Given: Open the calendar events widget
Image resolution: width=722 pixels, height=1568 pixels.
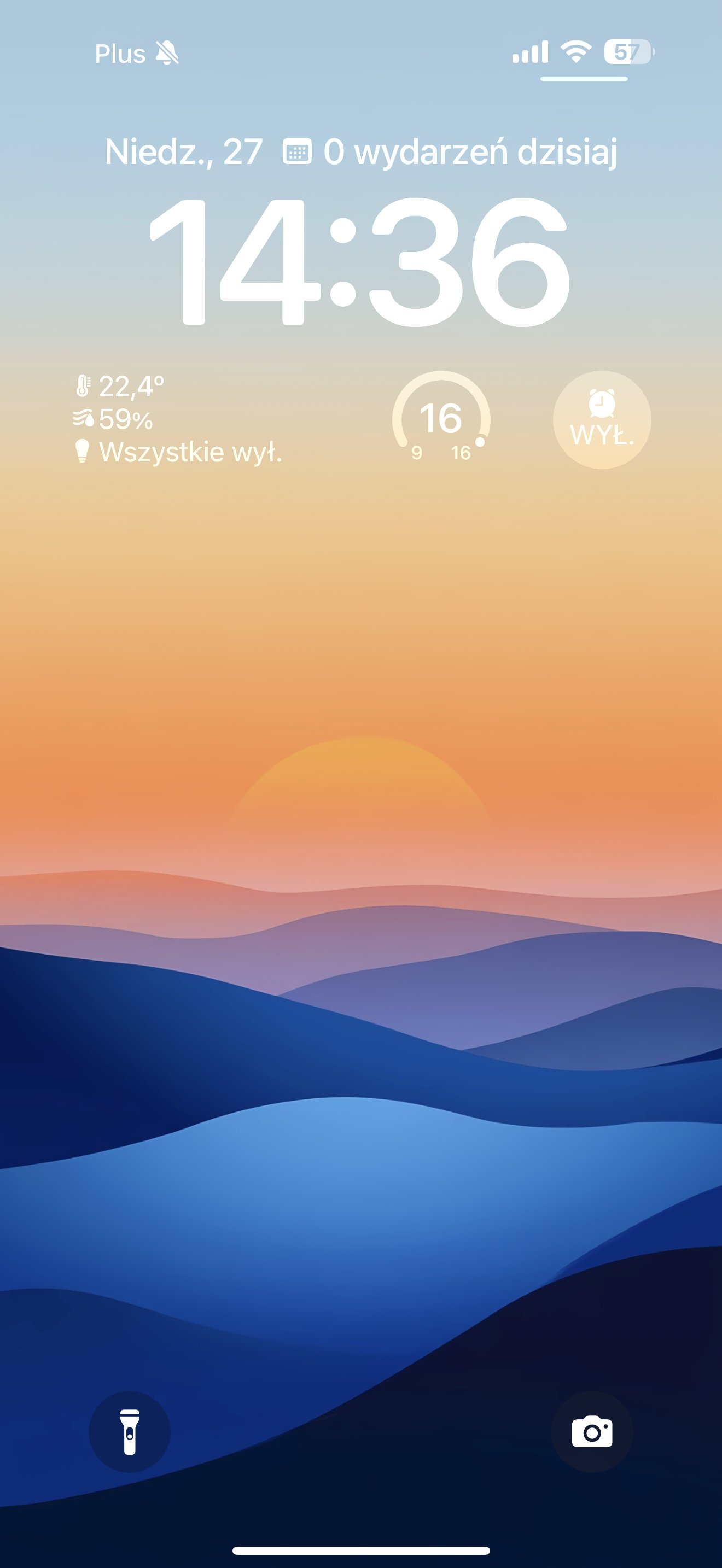Looking at the screenshot, I should (x=451, y=151).
